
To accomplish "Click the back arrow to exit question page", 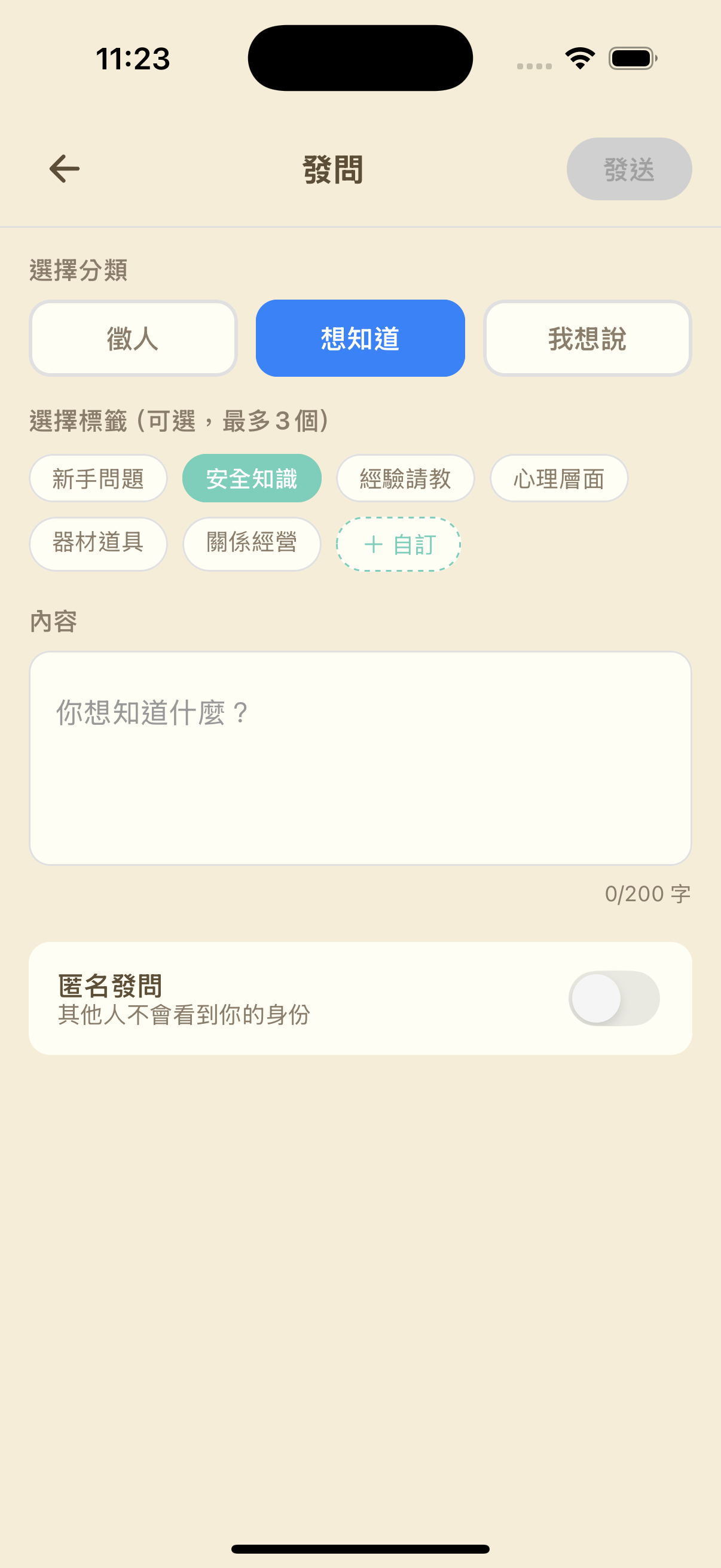I will pos(63,169).
